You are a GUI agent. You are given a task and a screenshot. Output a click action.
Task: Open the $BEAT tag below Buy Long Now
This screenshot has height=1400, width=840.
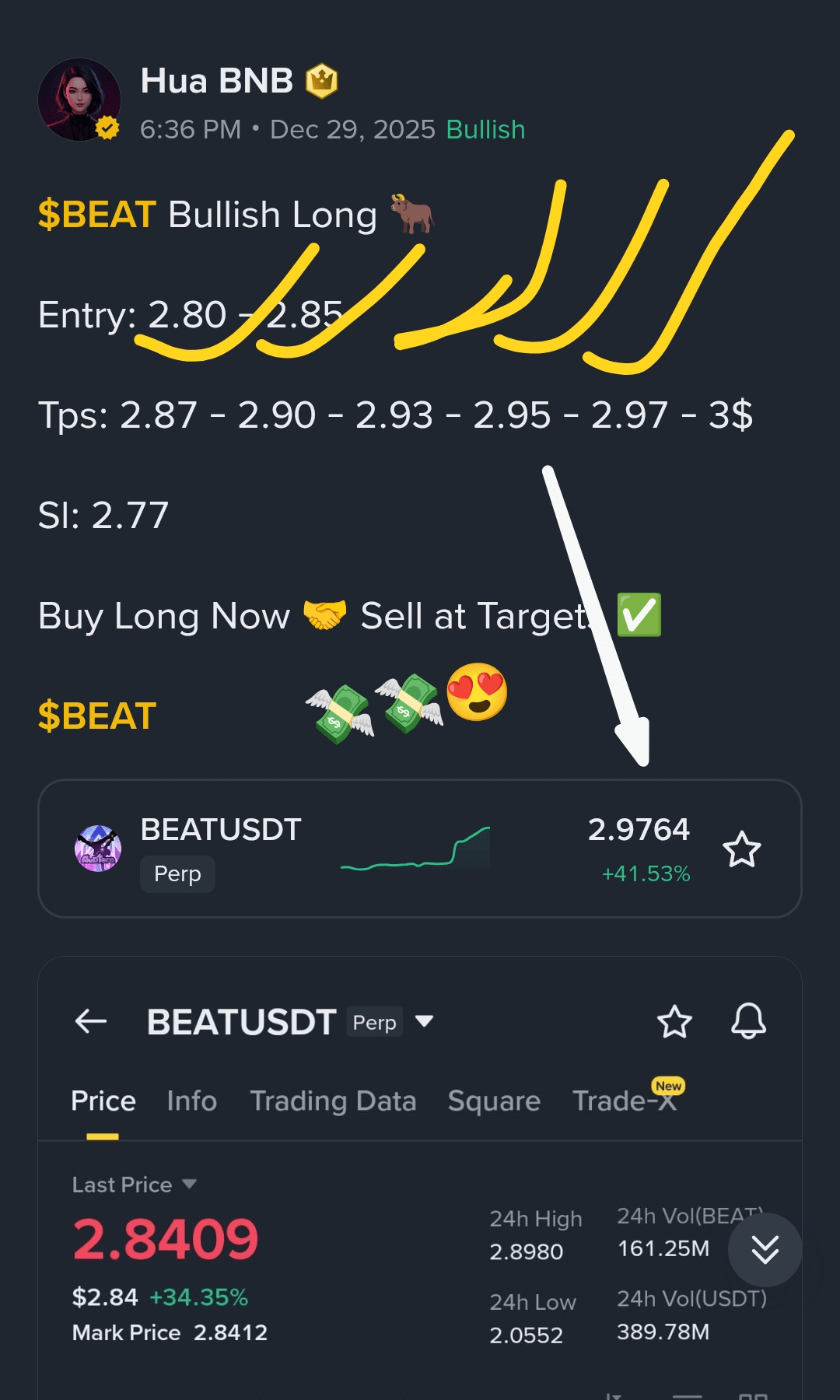(97, 716)
